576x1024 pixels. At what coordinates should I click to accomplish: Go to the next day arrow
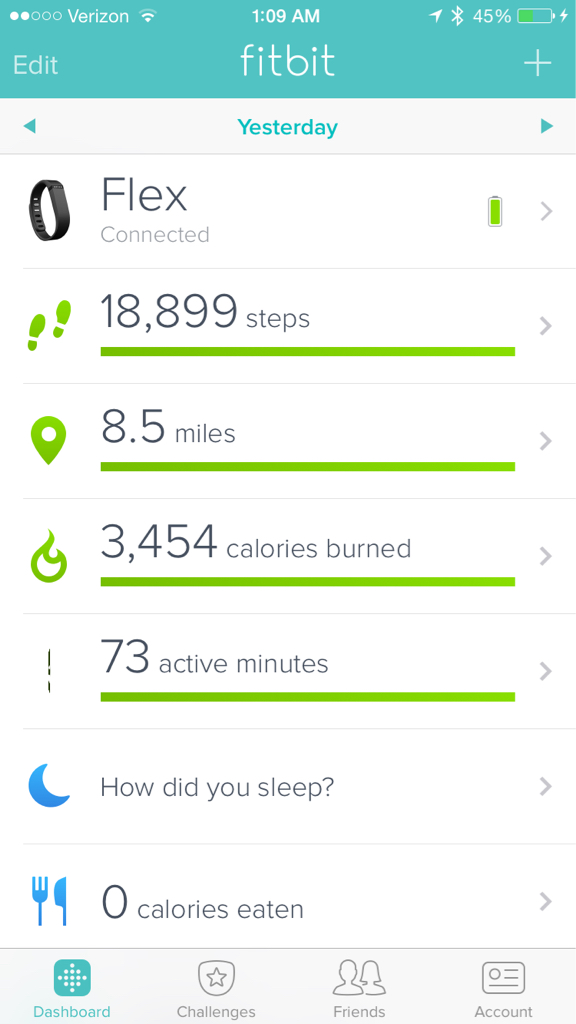(547, 126)
